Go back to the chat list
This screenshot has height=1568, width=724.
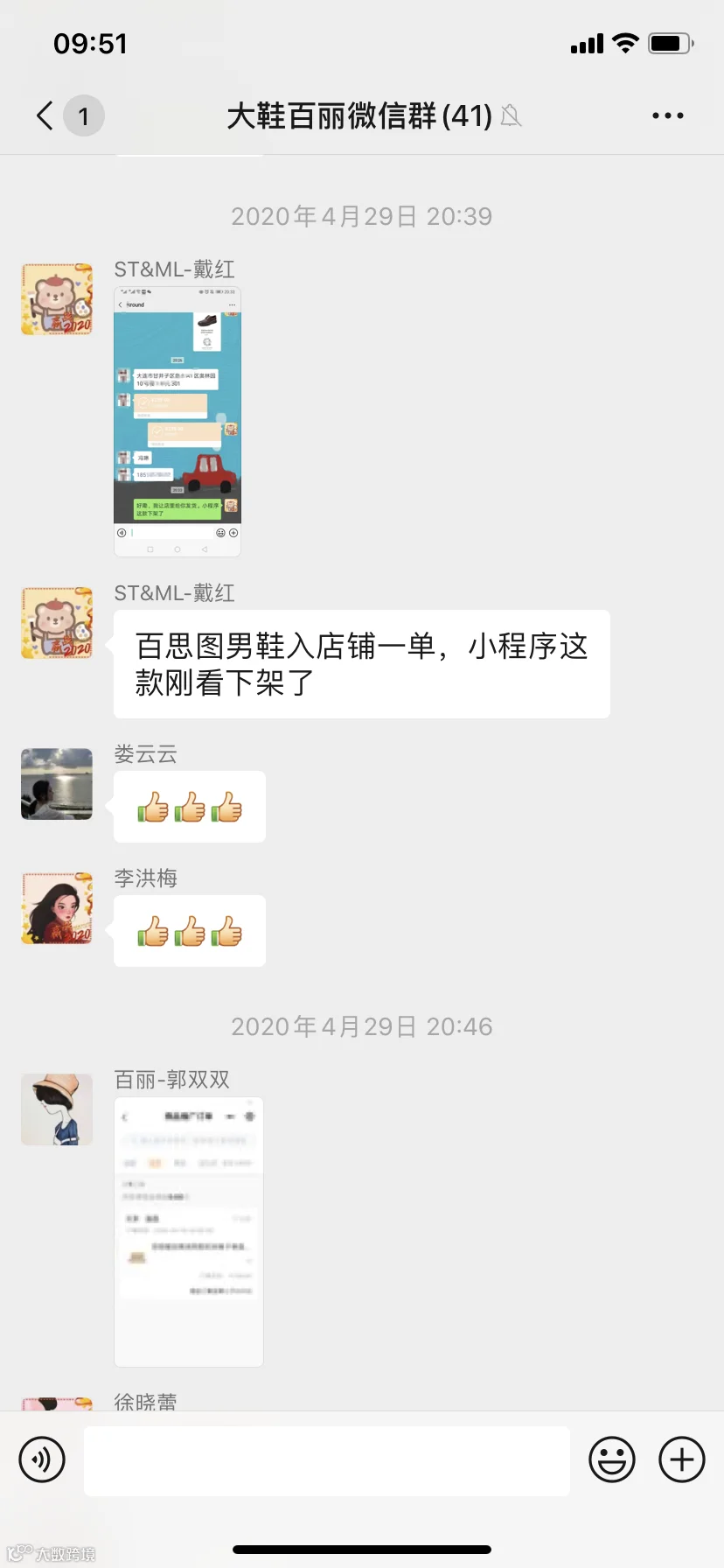(45, 115)
